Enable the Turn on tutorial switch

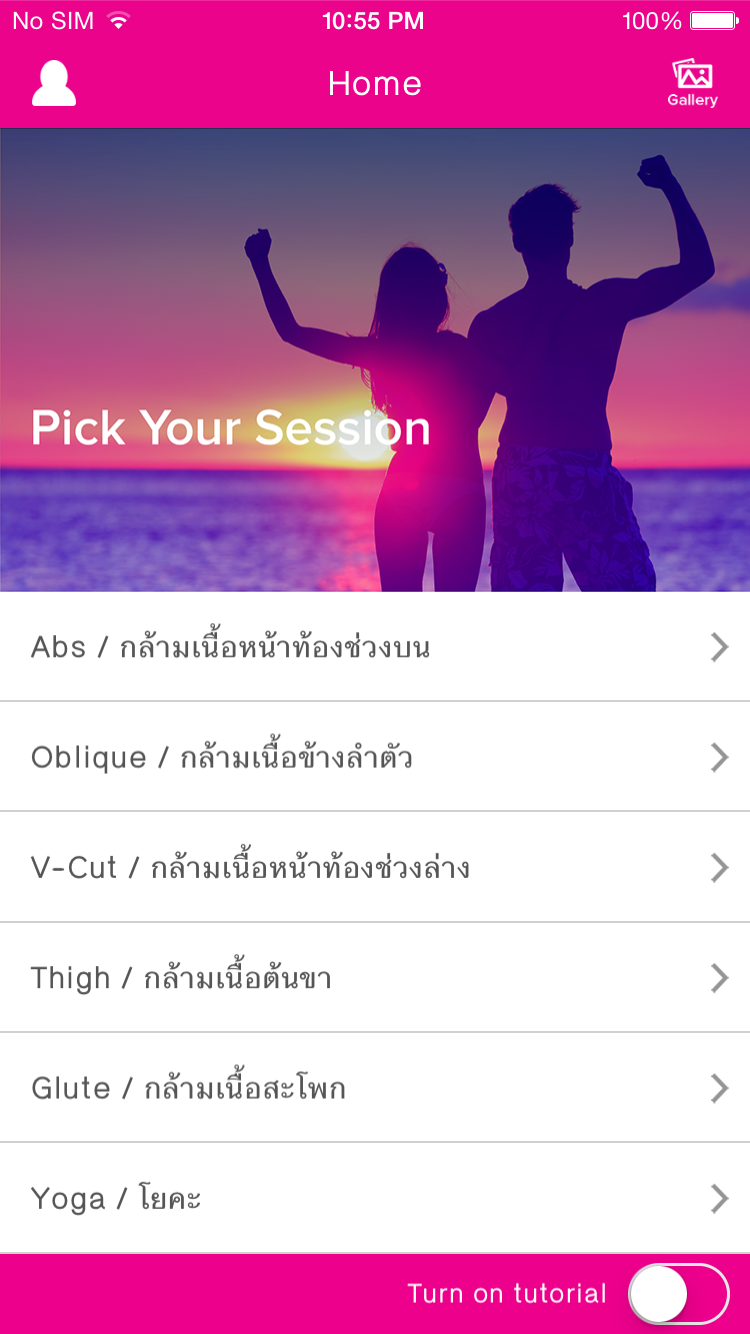pyautogui.click(x=679, y=1294)
